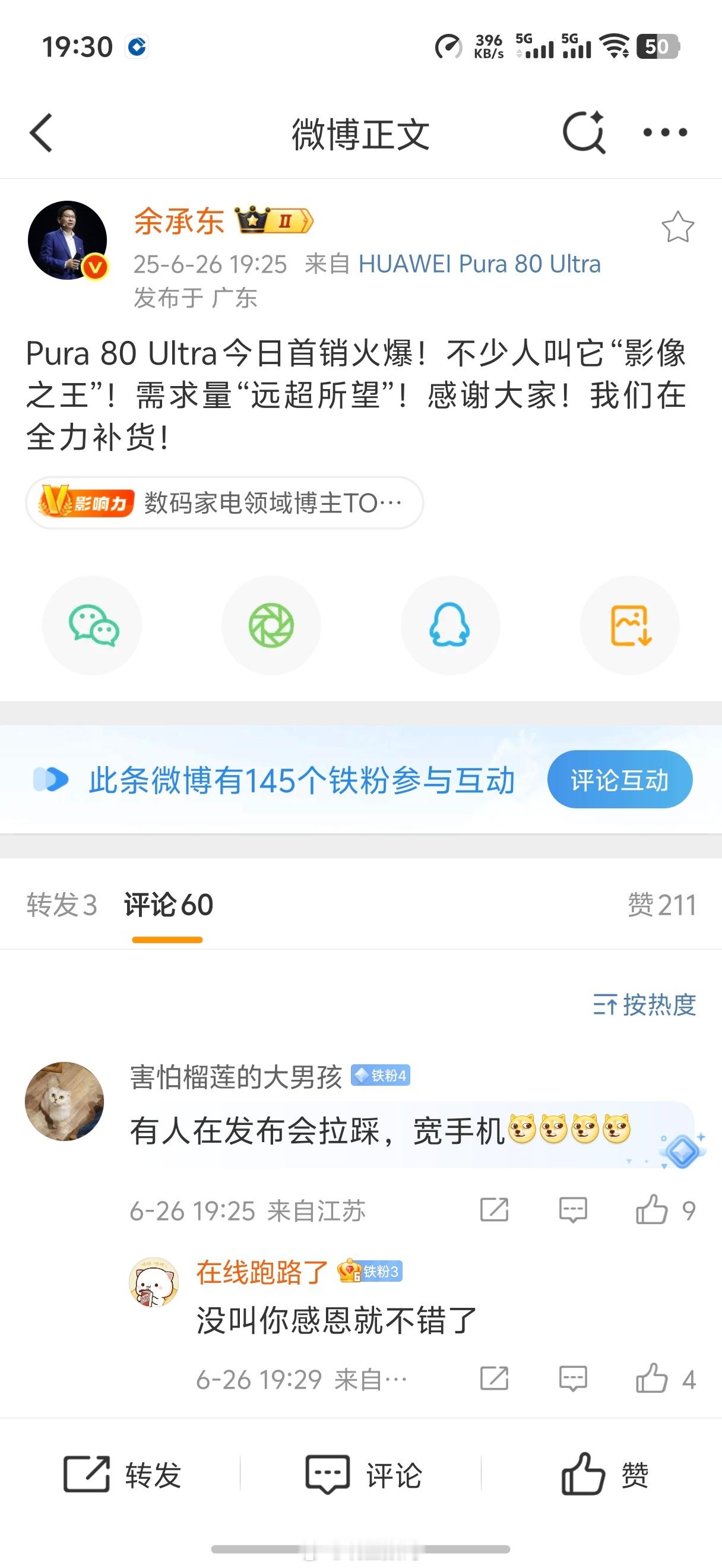The image size is (722, 1568).
Task: Open the HUAWEI Pura 80 Ultra source link
Action: (x=479, y=264)
